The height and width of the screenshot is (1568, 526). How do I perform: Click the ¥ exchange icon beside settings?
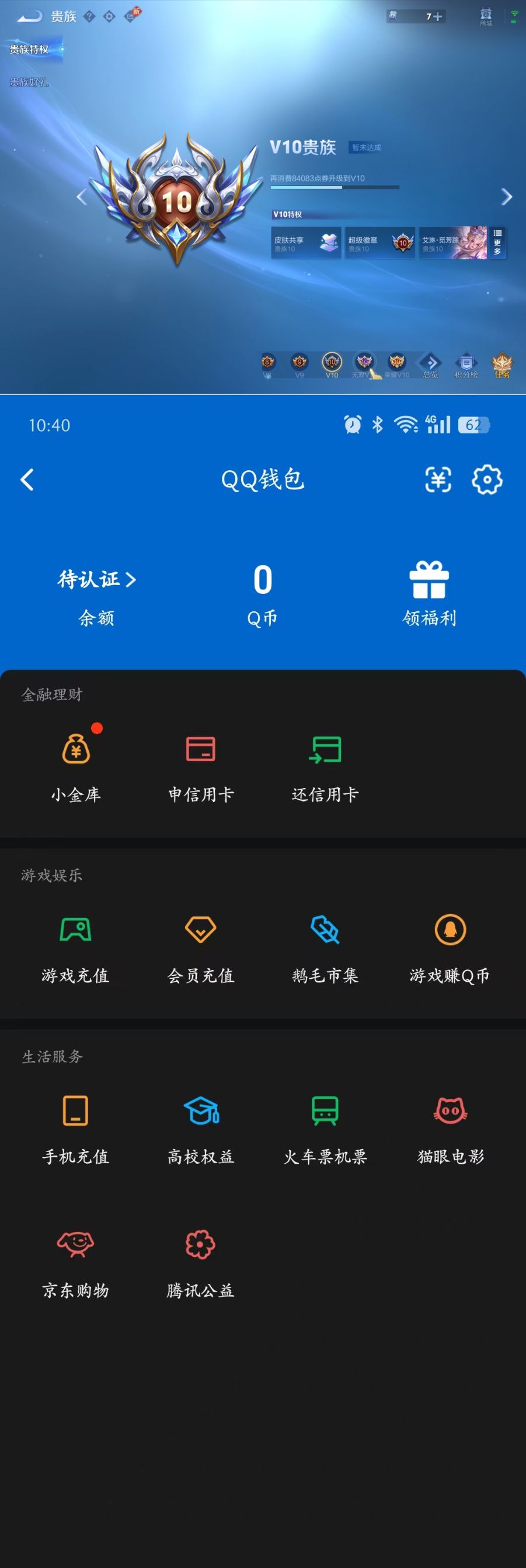(x=438, y=480)
